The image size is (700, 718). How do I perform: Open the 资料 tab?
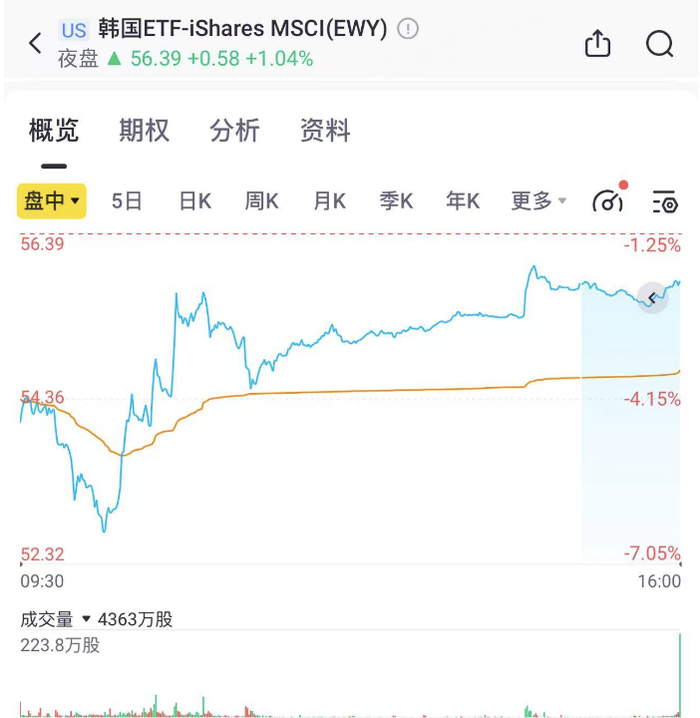pyautogui.click(x=325, y=131)
